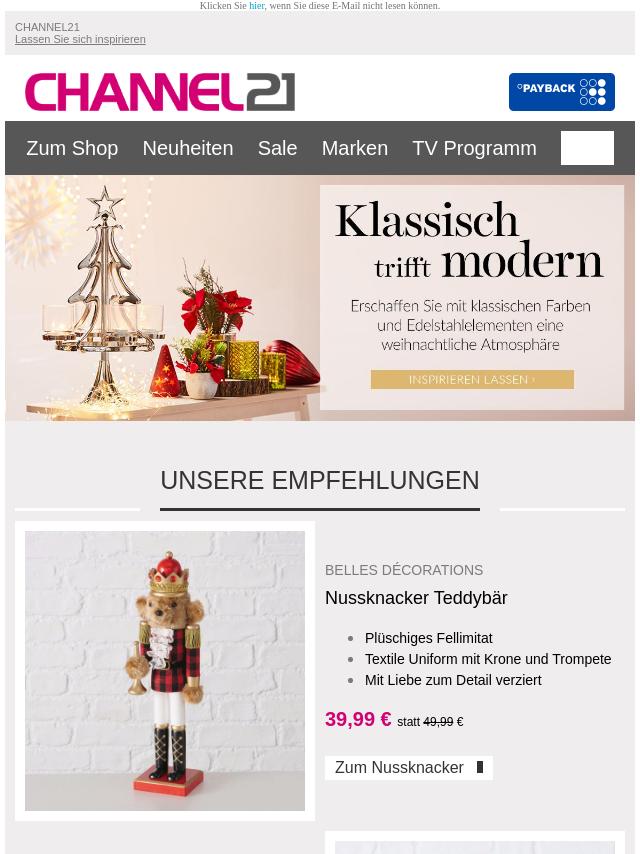Tap the white box in the menu bar

point(587,148)
